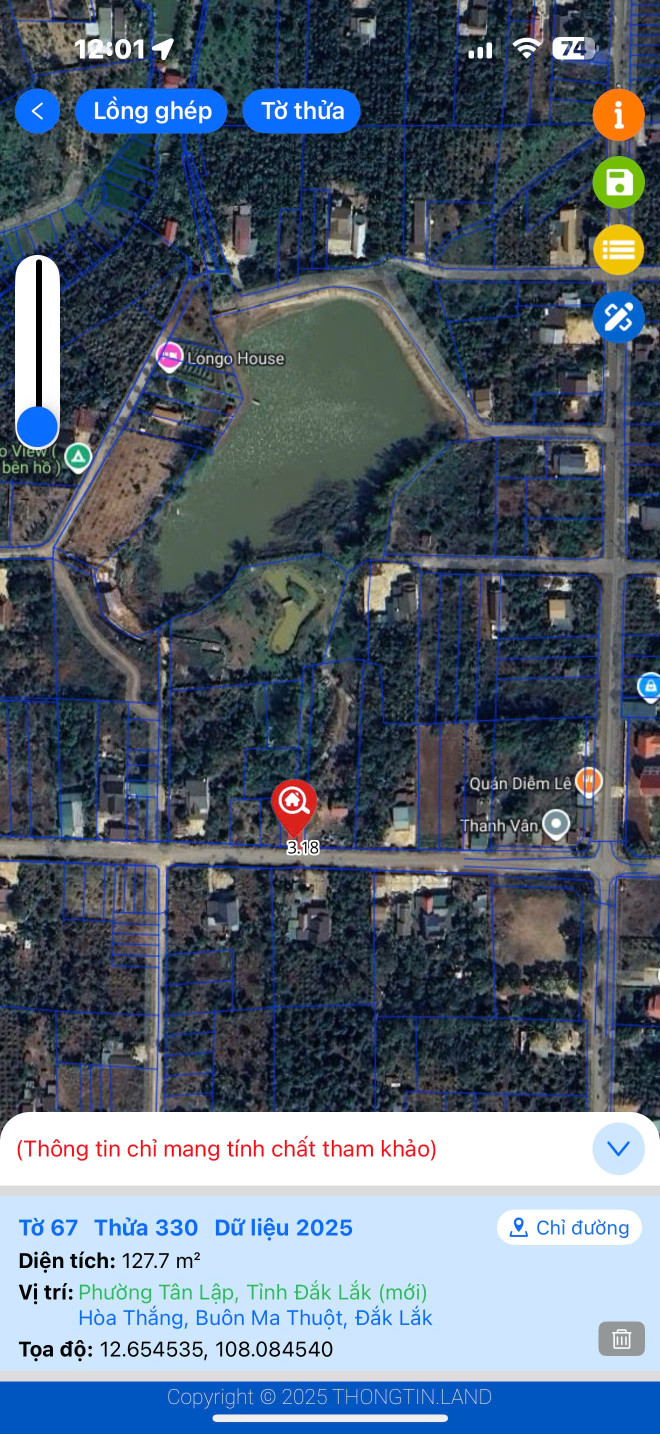
Task: Open Quán Diễm Lê map marker
Action: pyautogui.click(x=589, y=781)
